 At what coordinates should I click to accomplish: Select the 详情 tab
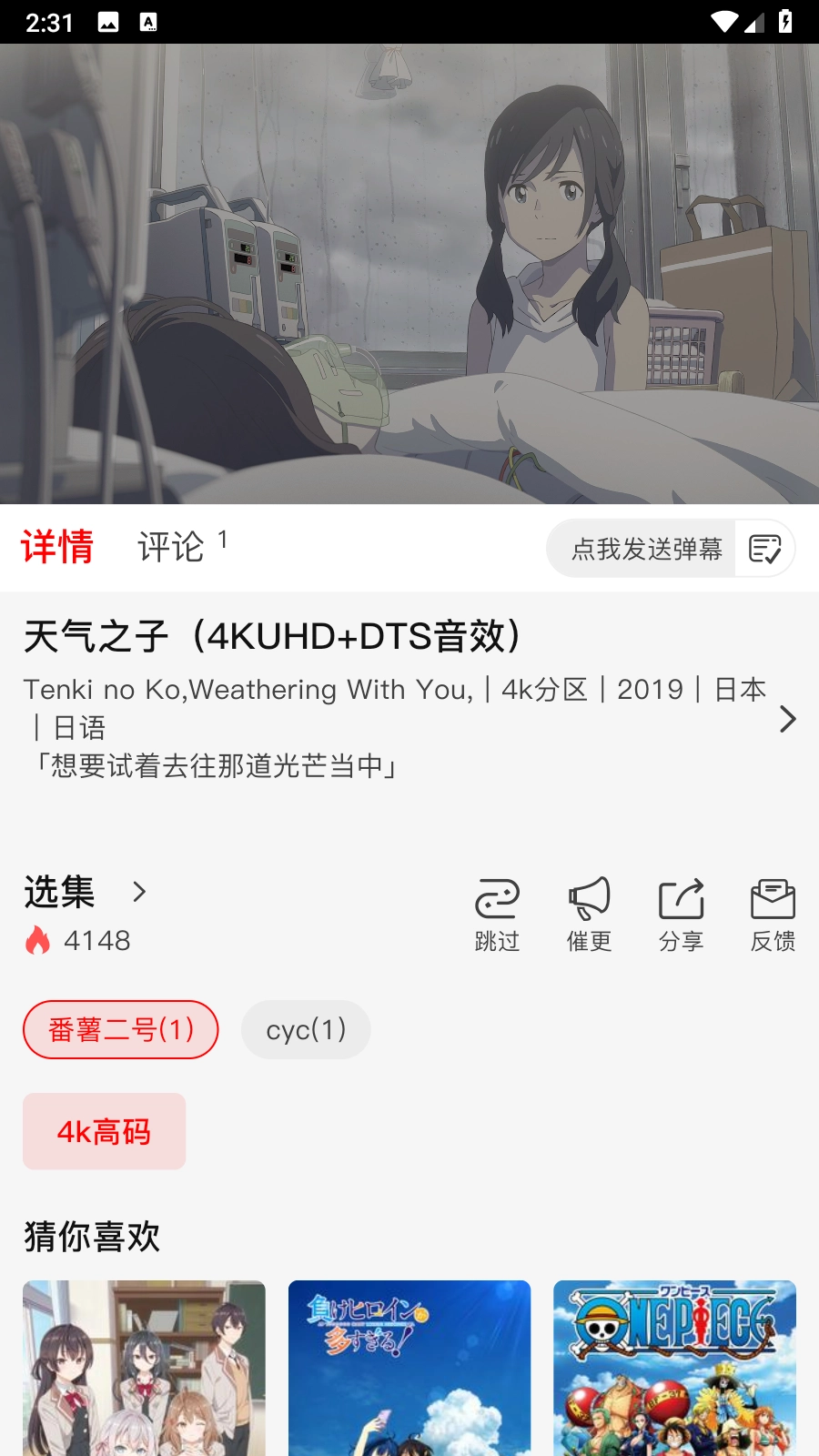point(57,547)
